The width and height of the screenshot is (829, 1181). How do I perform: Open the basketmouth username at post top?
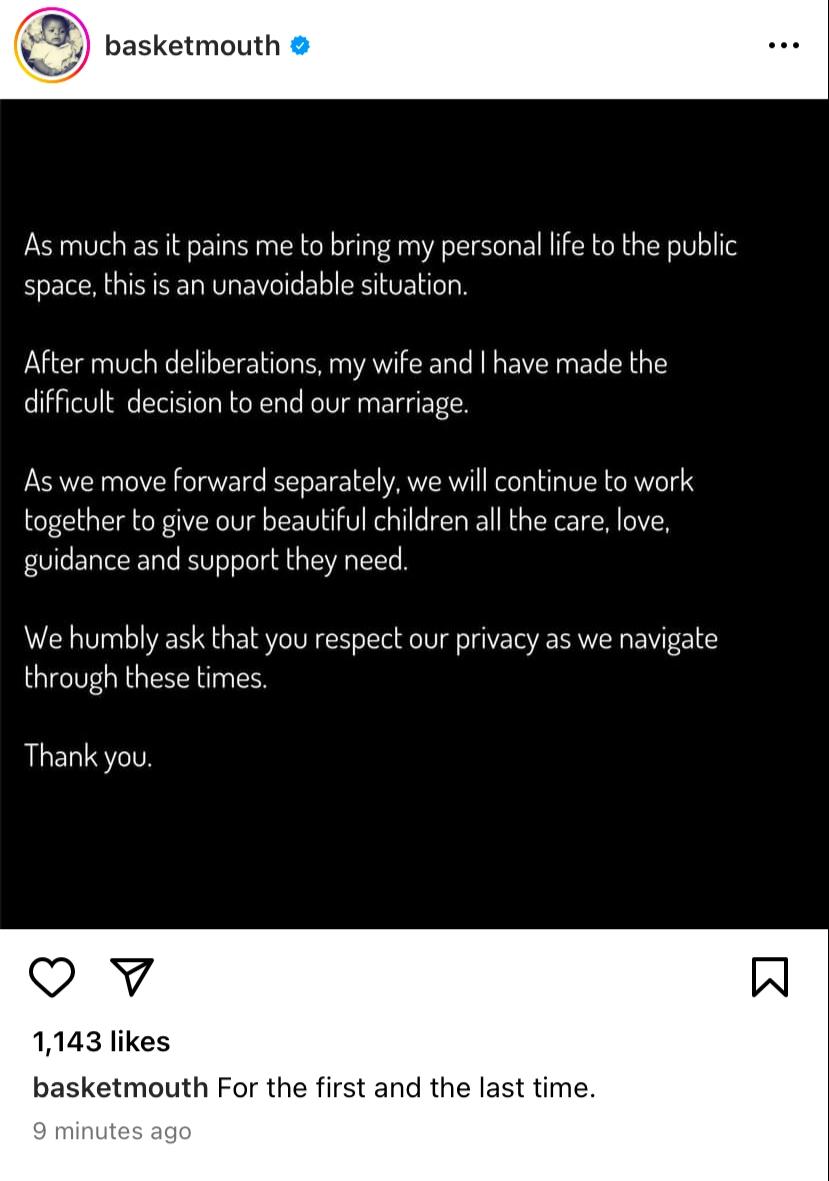click(x=192, y=46)
